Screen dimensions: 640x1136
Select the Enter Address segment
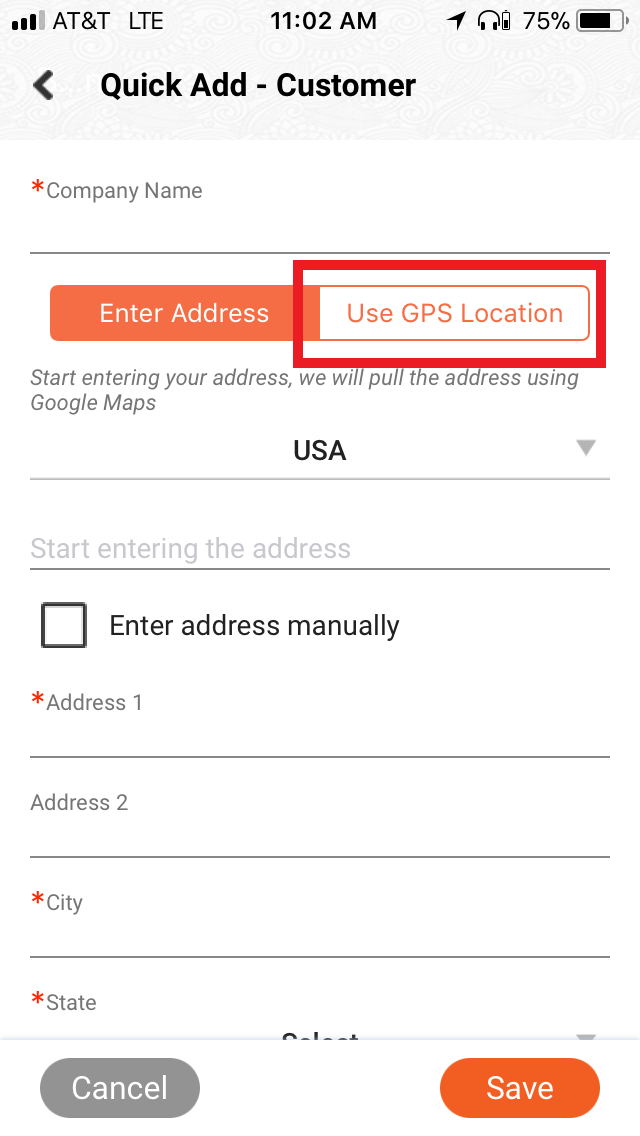184,313
